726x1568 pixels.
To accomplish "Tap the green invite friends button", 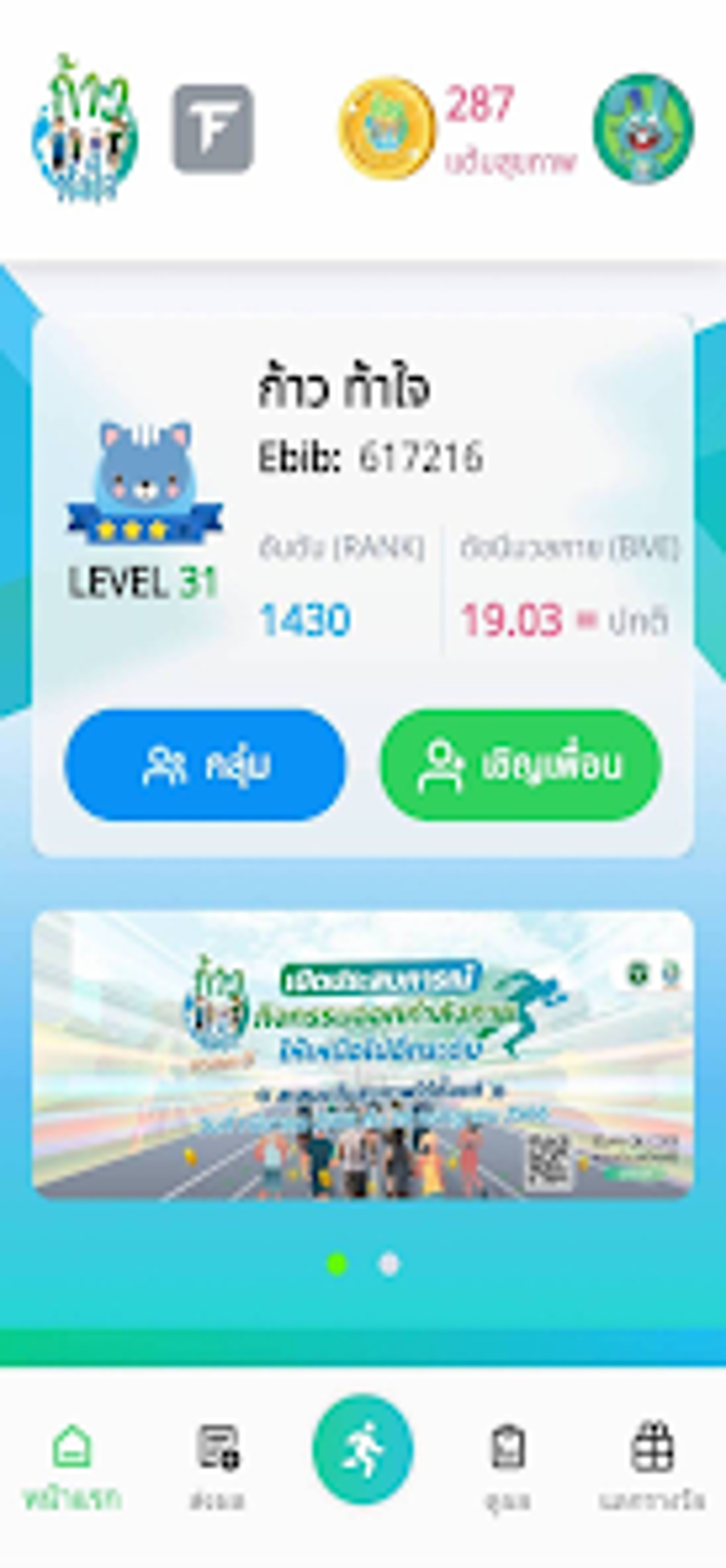I will [520, 765].
